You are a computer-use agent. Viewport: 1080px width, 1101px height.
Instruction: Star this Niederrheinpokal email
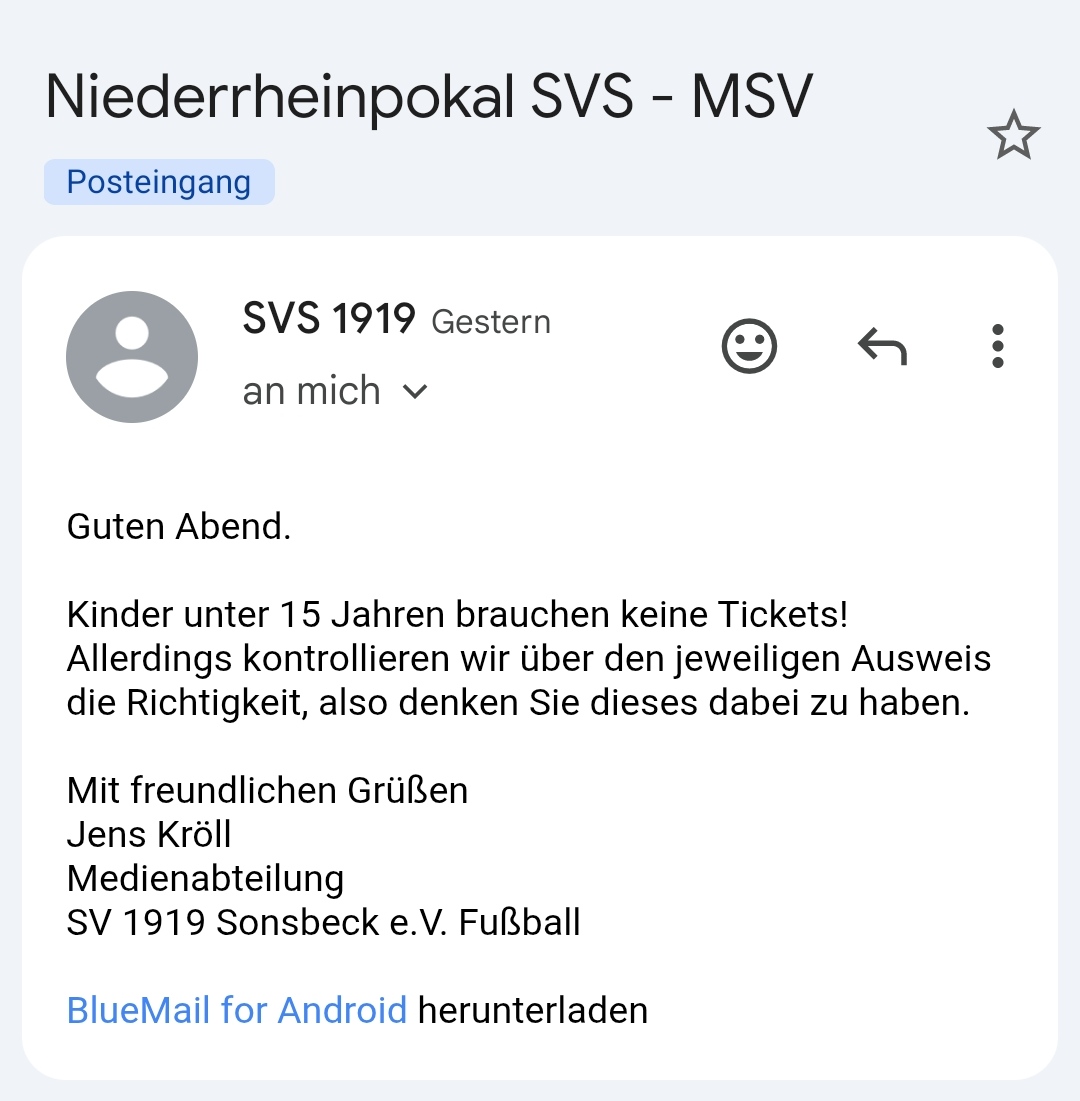click(1013, 136)
